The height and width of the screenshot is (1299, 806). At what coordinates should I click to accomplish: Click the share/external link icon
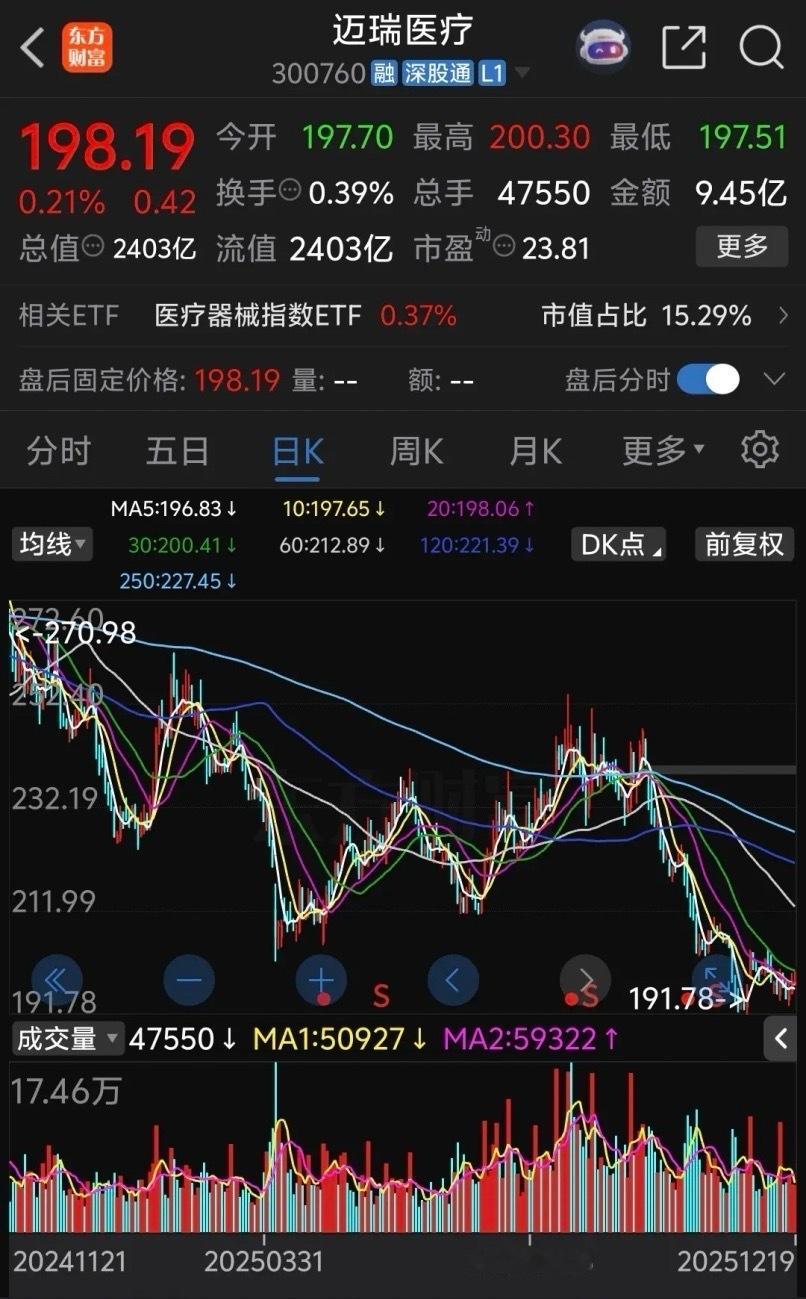tap(684, 47)
